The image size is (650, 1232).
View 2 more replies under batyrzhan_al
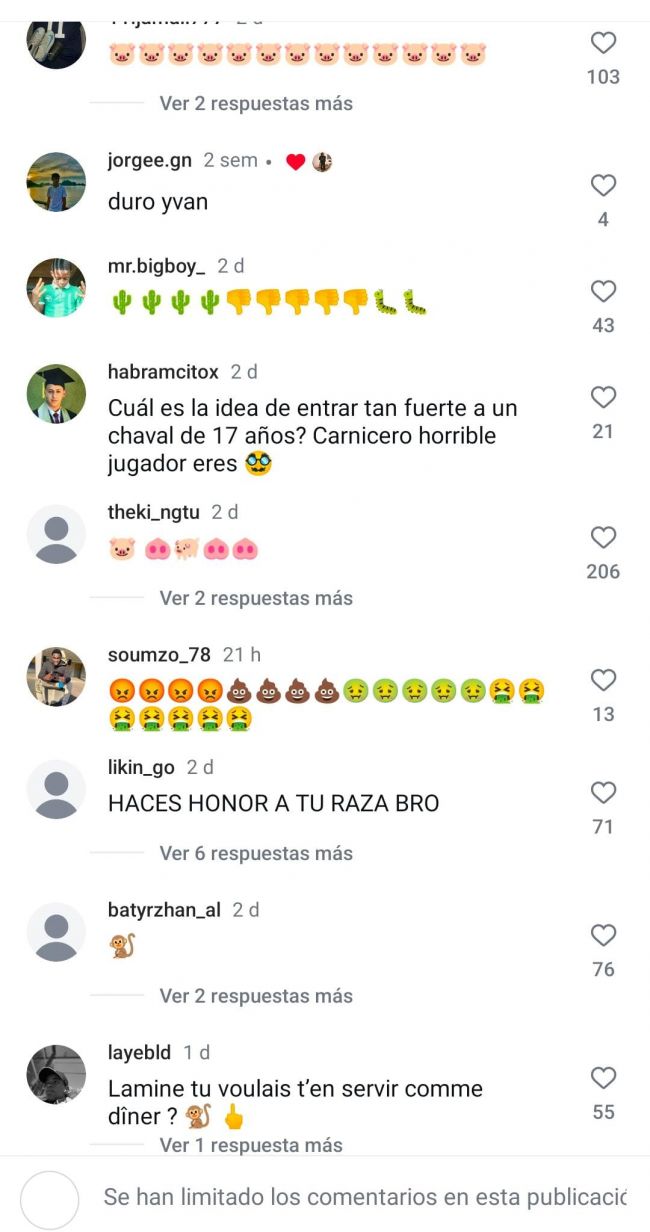[256, 996]
